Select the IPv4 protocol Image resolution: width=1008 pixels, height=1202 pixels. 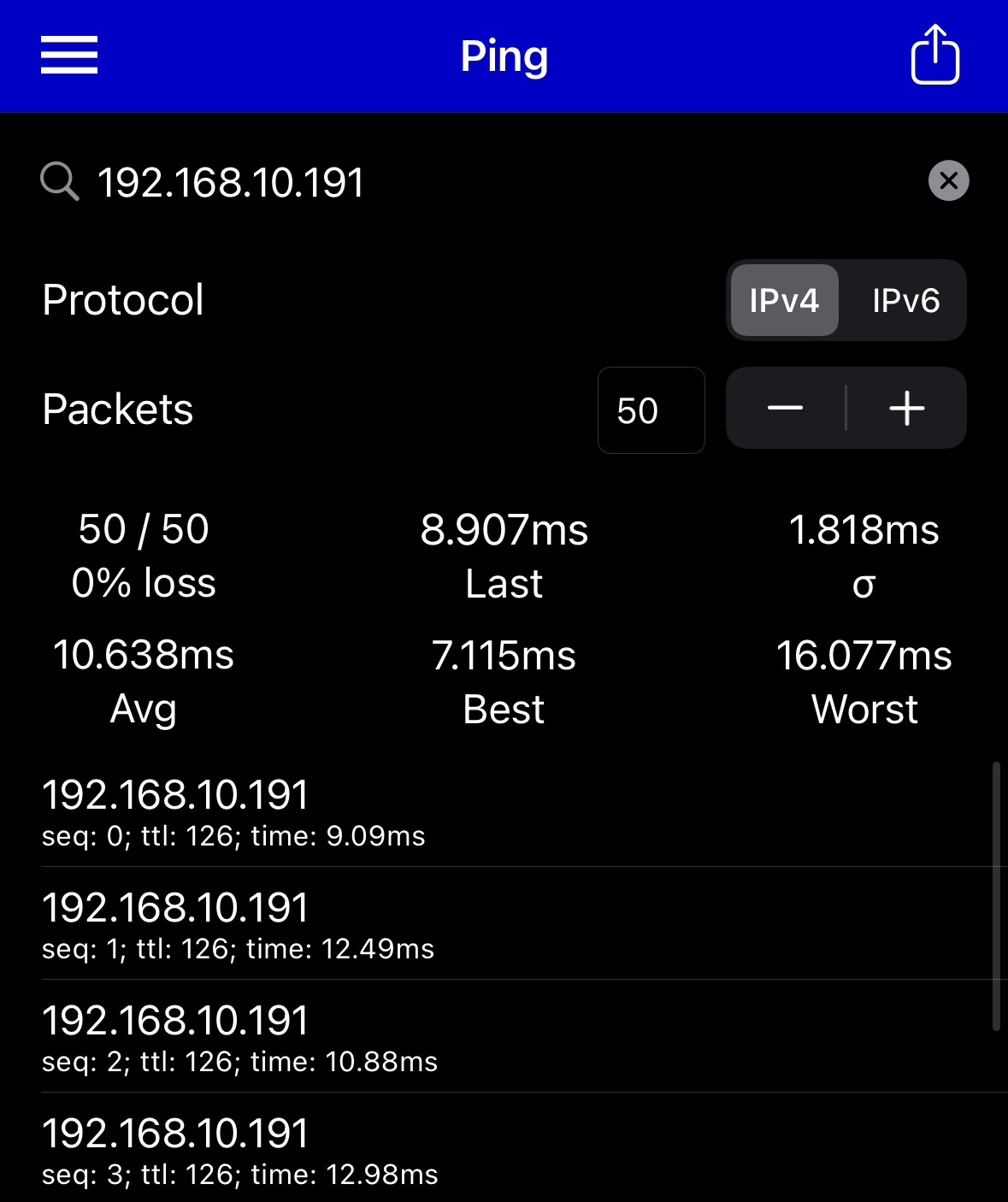click(784, 301)
